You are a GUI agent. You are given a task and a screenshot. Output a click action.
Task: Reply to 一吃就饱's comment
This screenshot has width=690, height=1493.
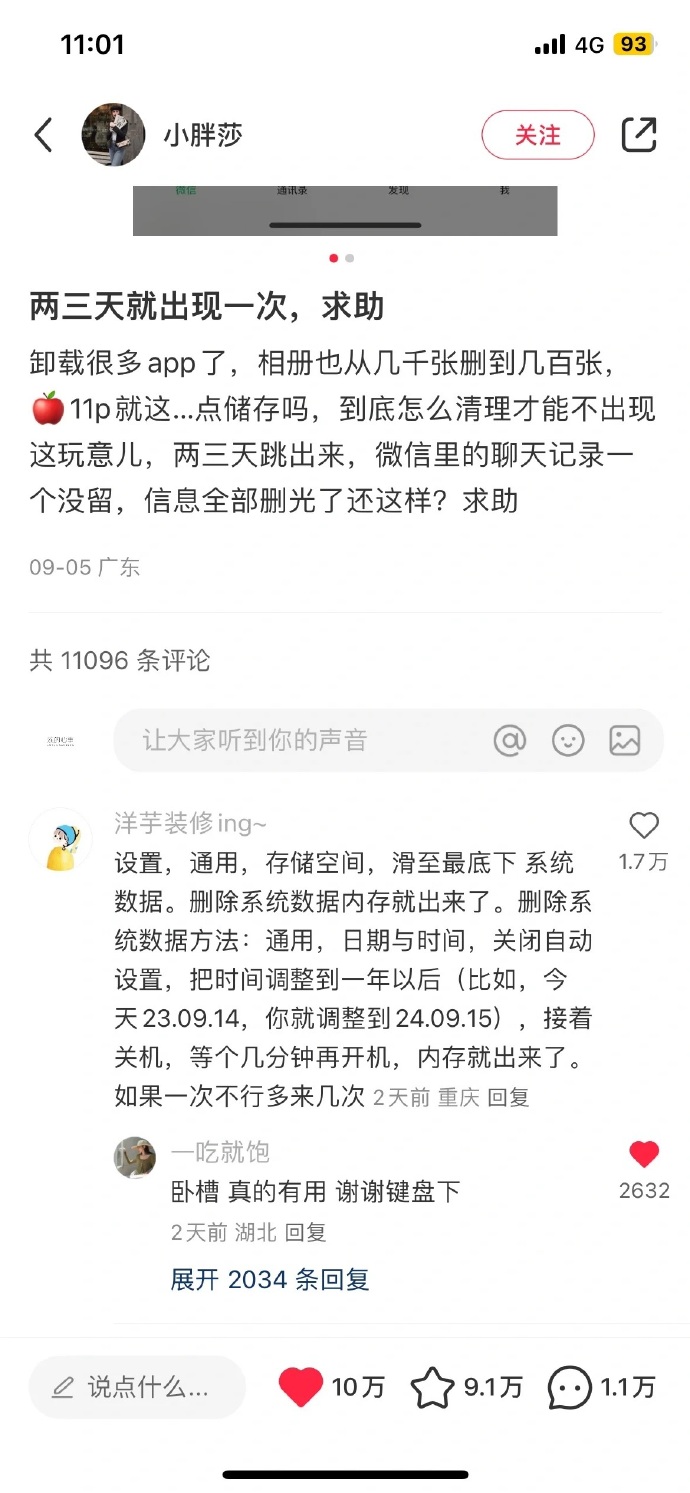point(305,1232)
